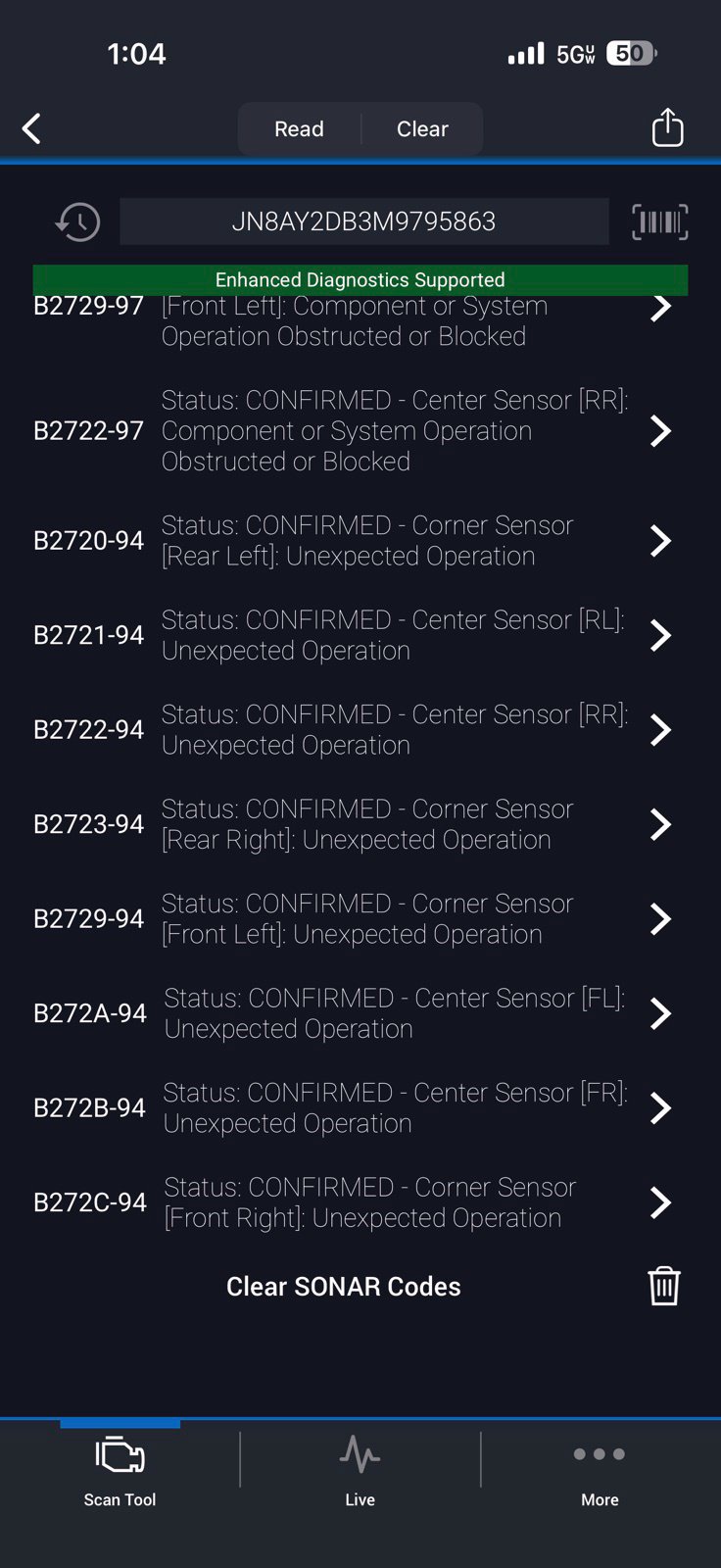Open code B272C-94 details

pyautogui.click(x=360, y=1202)
